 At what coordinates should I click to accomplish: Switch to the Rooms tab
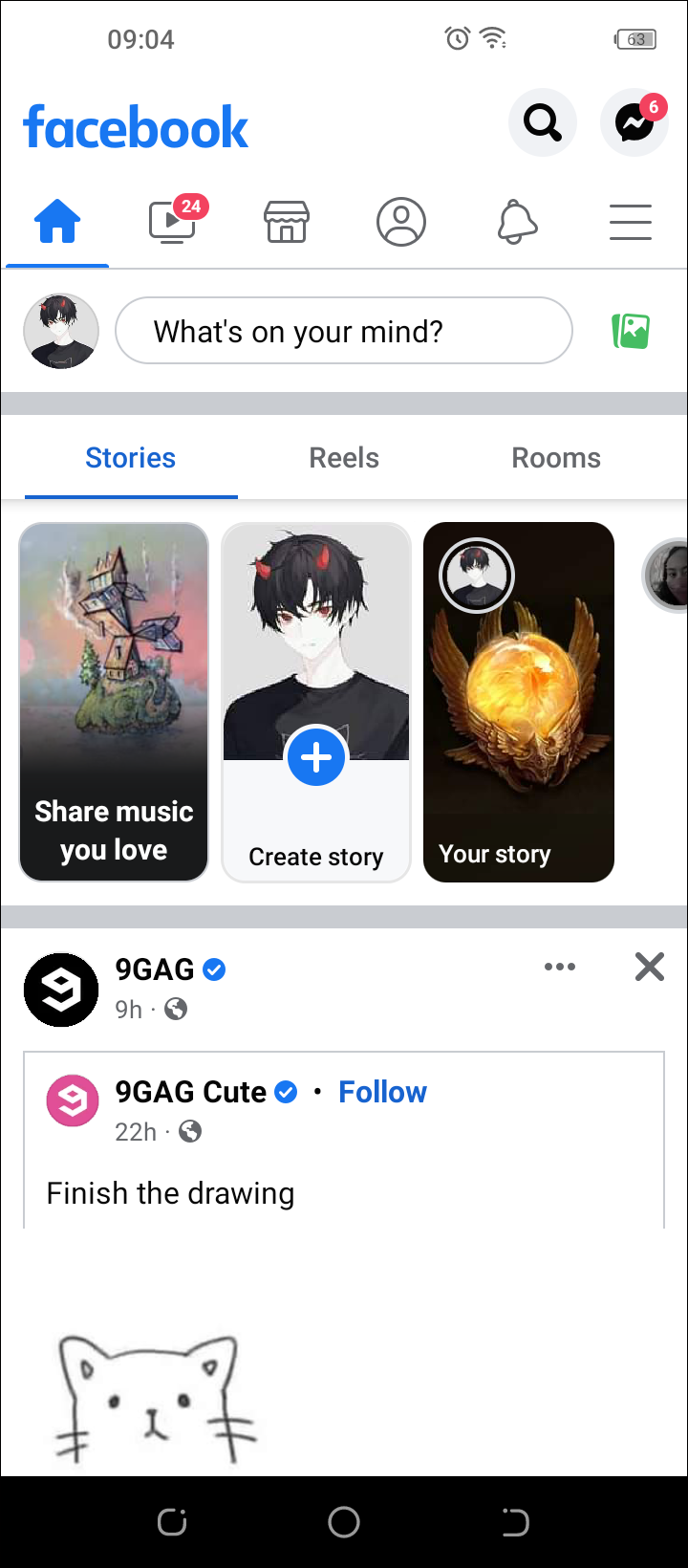(x=556, y=458)
